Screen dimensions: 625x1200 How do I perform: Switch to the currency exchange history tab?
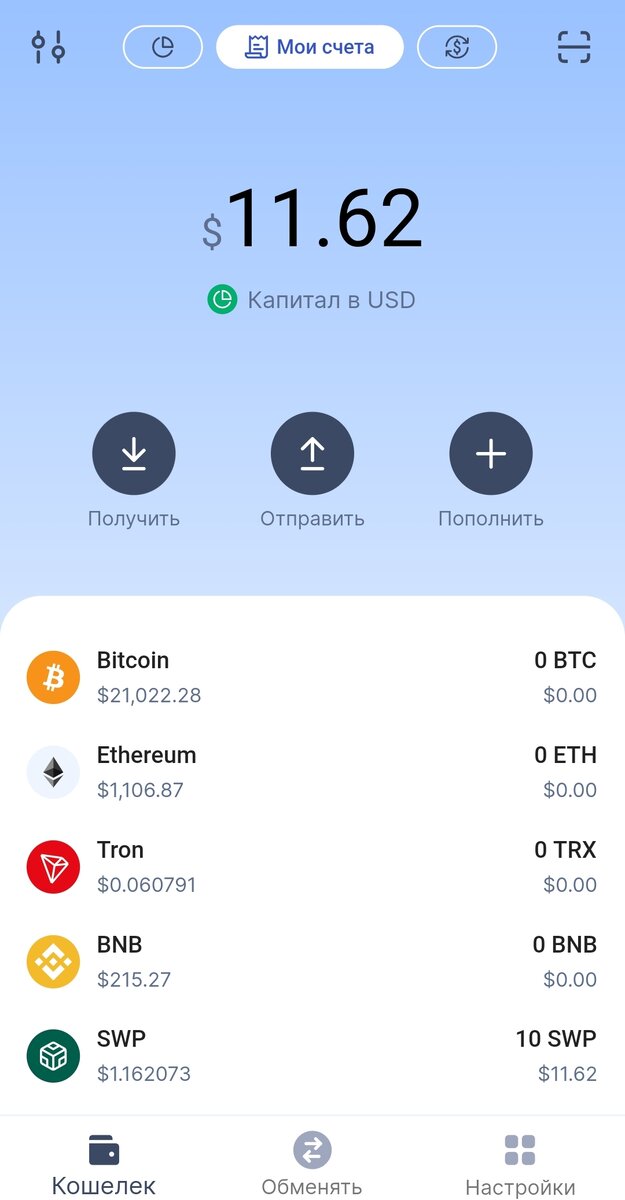(x=456, y=47)
